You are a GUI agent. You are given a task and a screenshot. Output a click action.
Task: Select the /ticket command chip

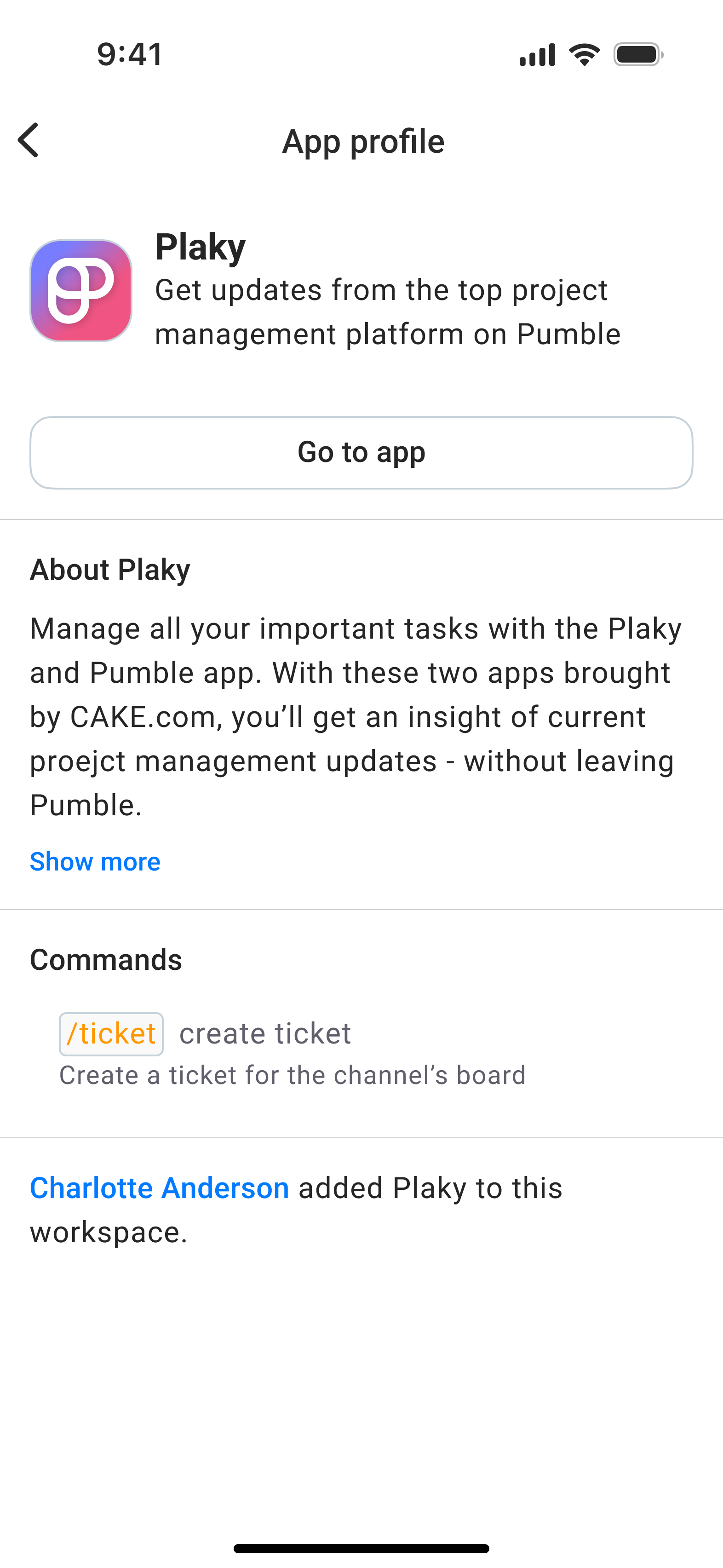tap(111, 1033)
